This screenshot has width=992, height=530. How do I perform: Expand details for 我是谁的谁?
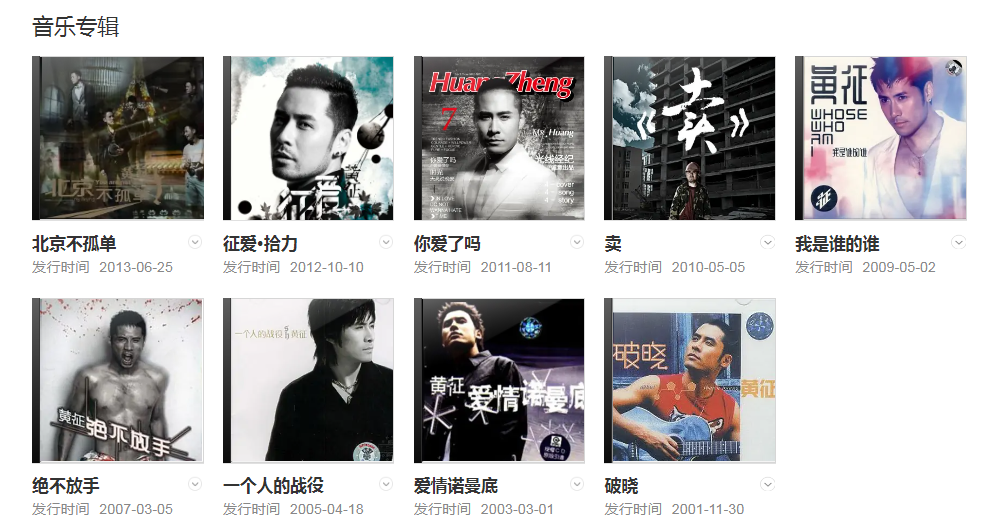click(959, 242)
